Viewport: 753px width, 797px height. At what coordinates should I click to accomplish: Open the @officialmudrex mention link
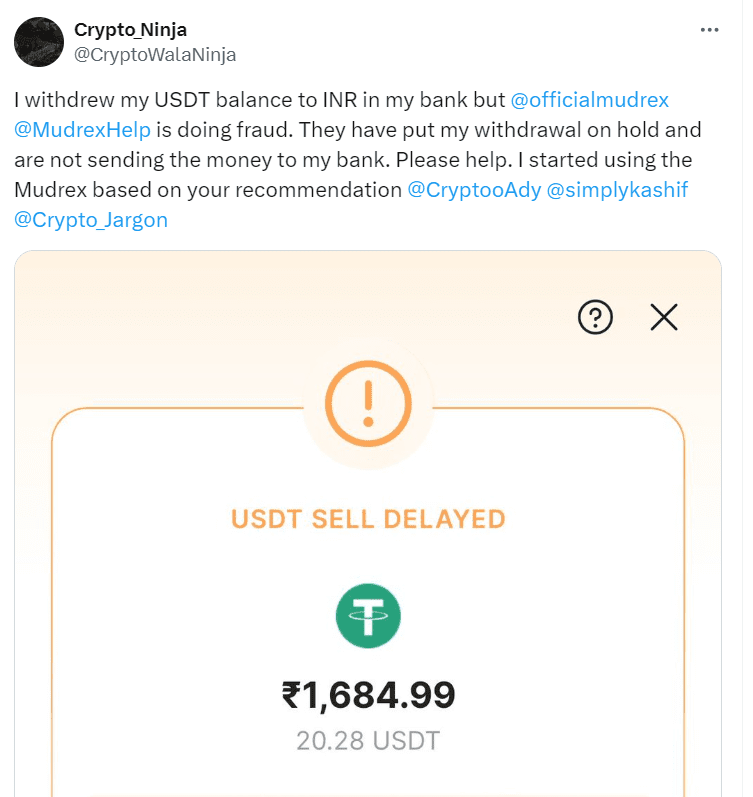[590, 100]
